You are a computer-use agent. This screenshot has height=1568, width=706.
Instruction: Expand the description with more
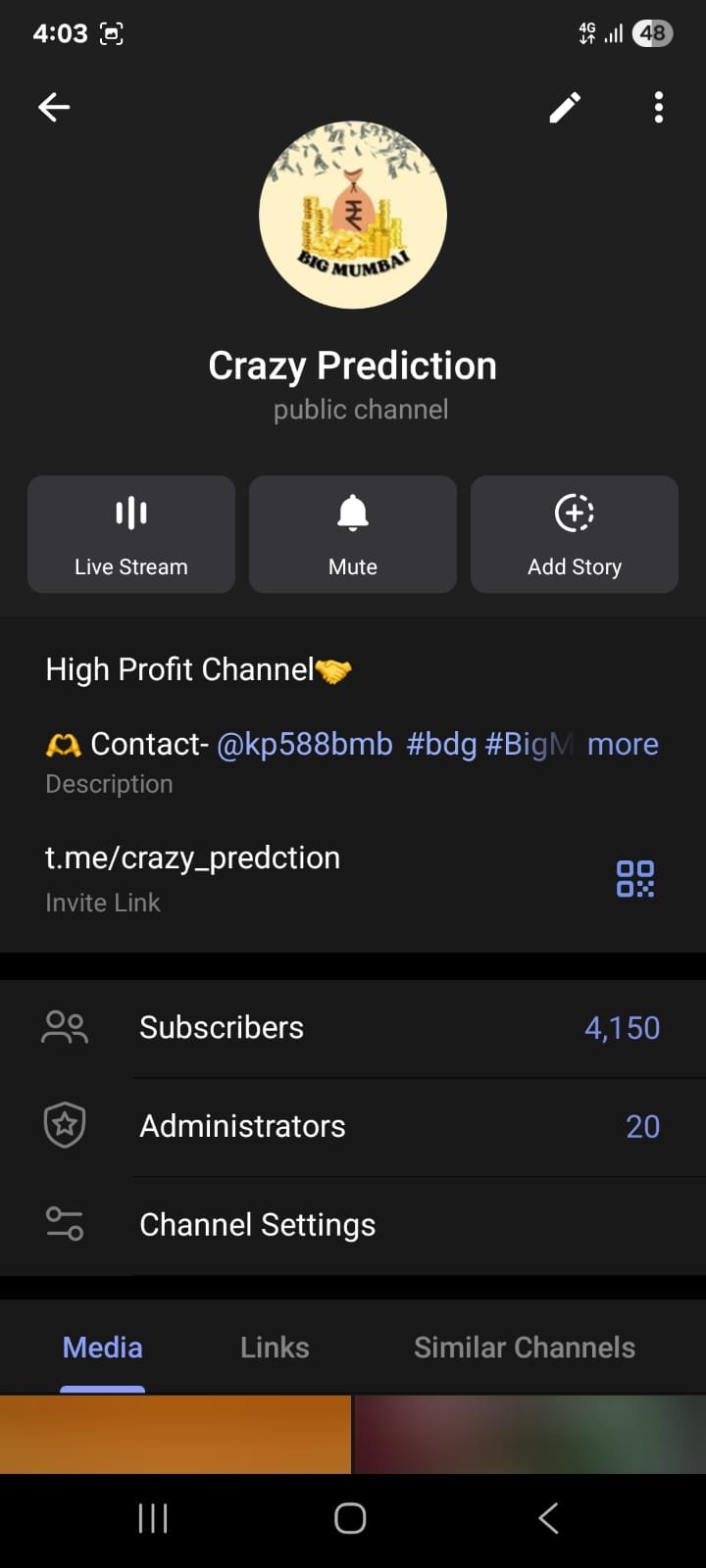tap(623, 745)
